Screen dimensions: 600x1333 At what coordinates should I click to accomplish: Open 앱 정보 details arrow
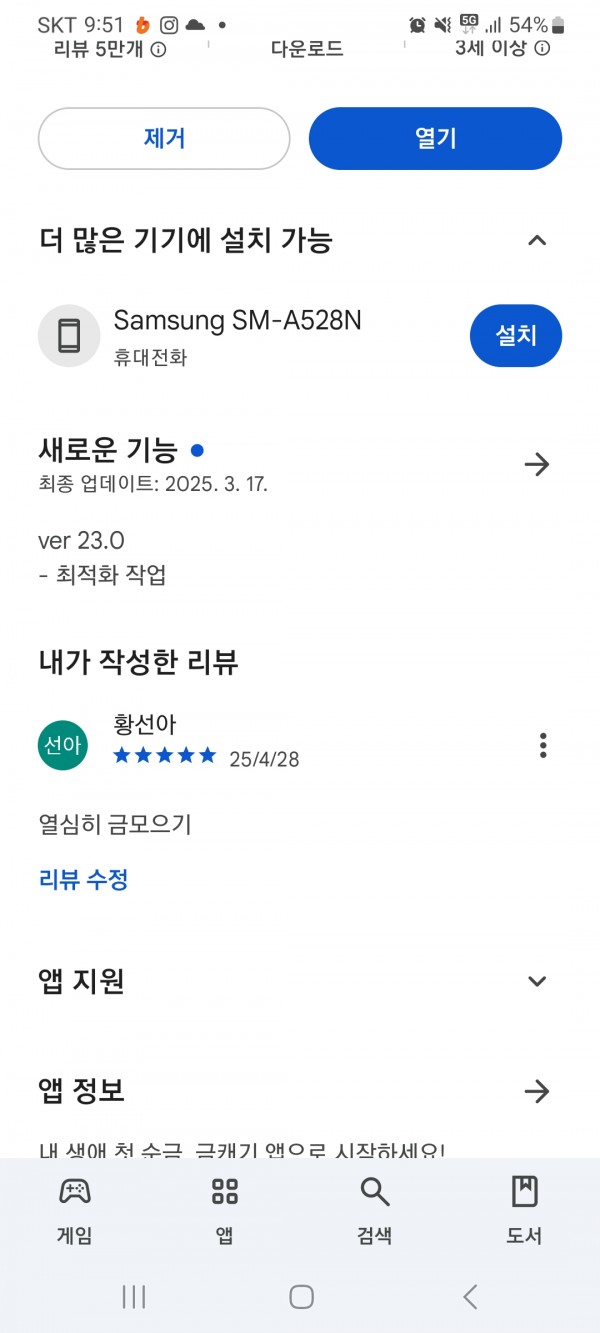[x=537, y=1091]
